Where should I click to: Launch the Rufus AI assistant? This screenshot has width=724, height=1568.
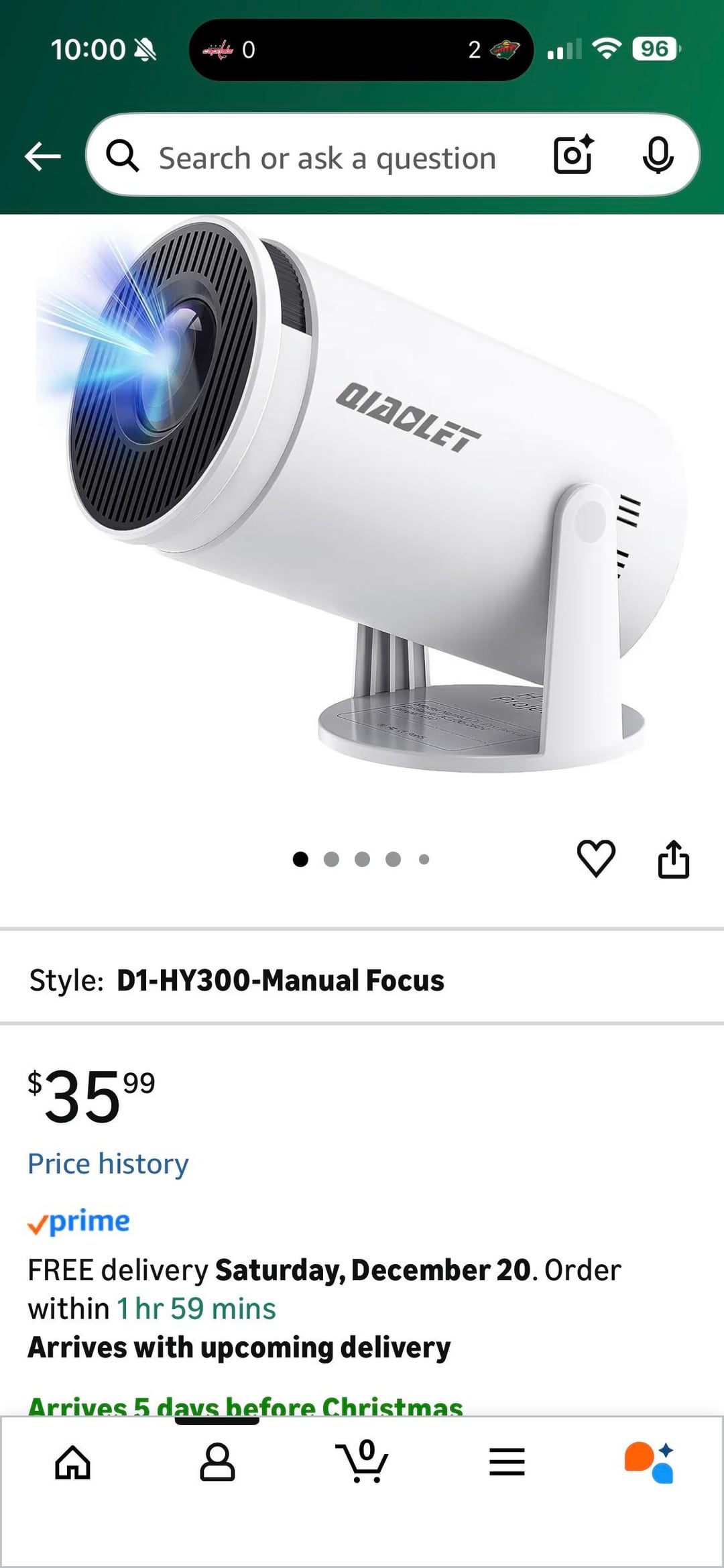coord(649,1462)
